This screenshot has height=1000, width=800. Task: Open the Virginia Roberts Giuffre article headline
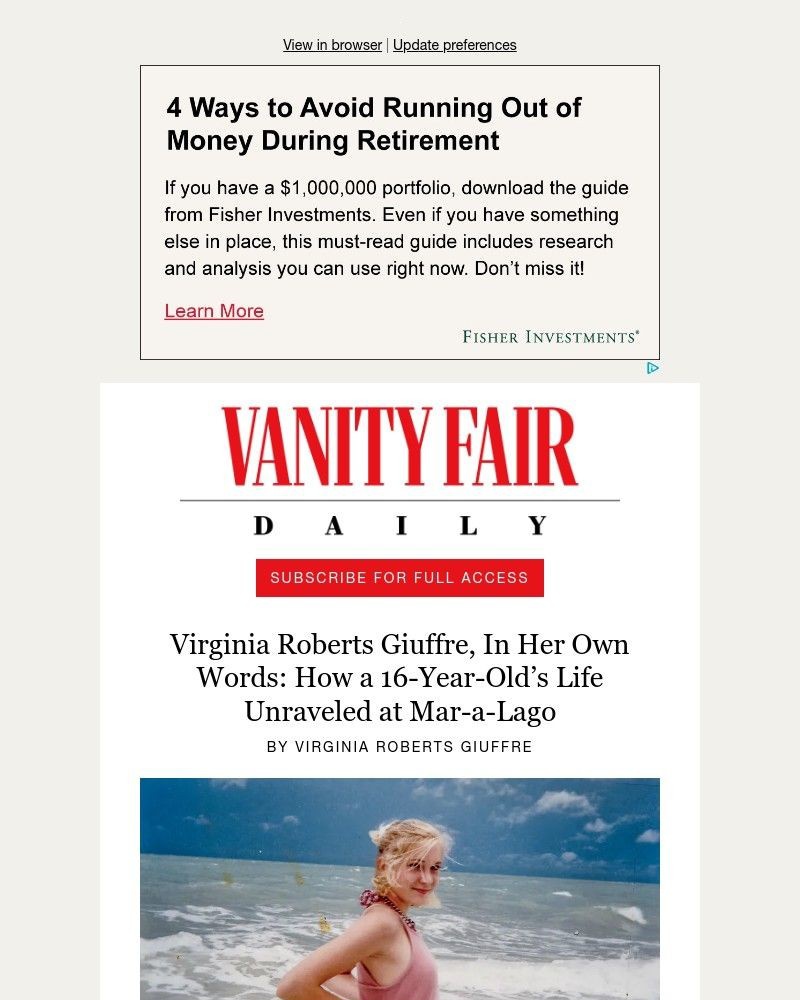[399, 677]
